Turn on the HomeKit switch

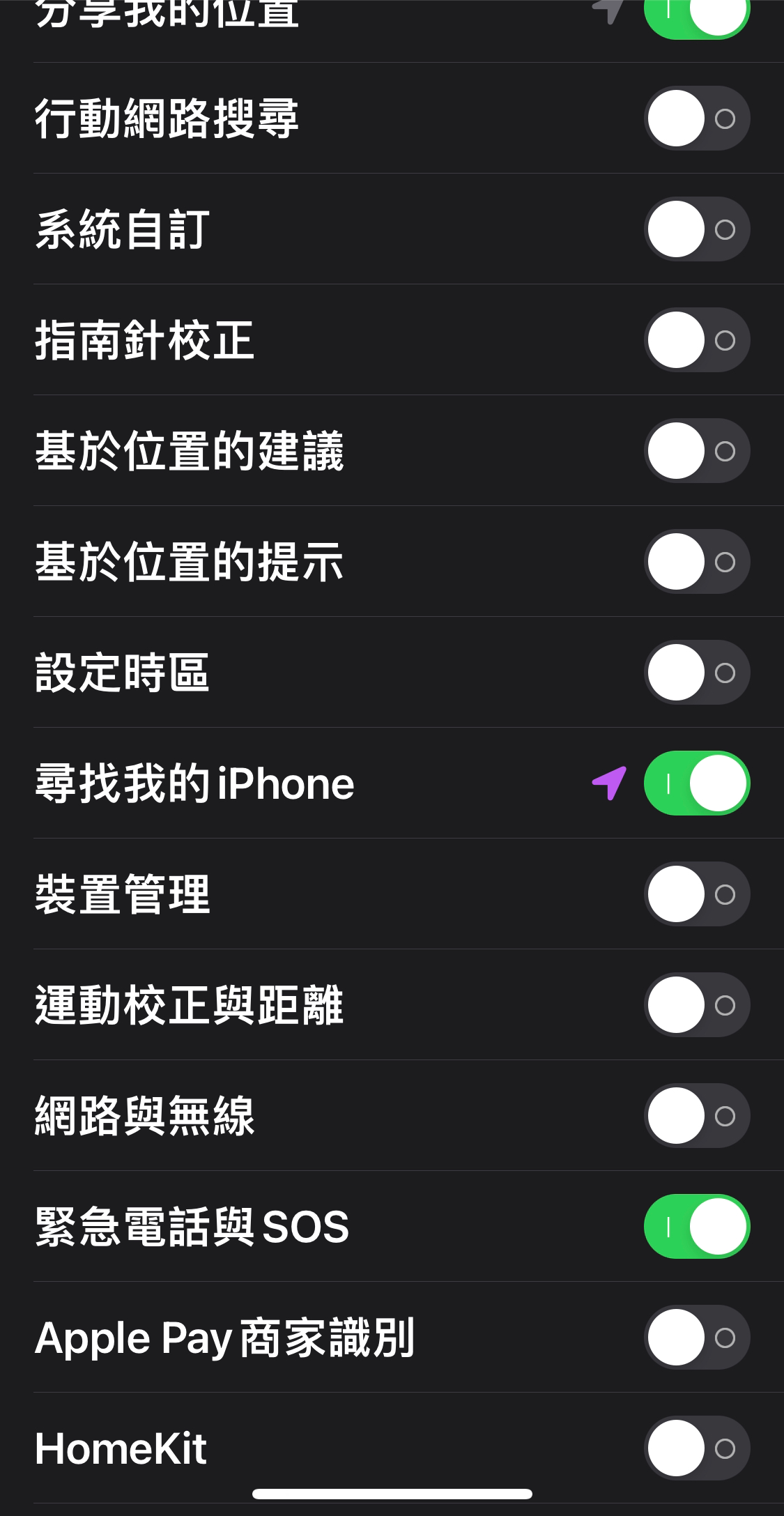697,1448
